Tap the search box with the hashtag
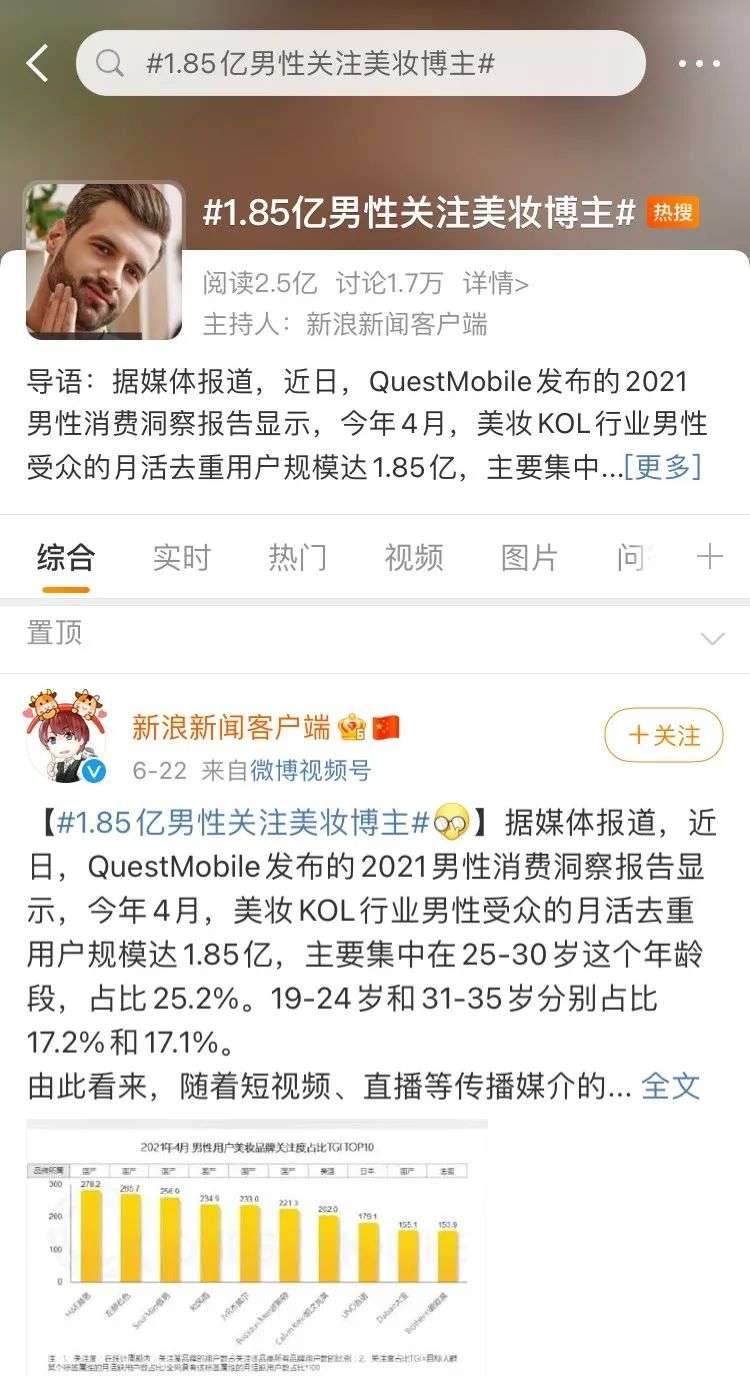 (361, 63)
